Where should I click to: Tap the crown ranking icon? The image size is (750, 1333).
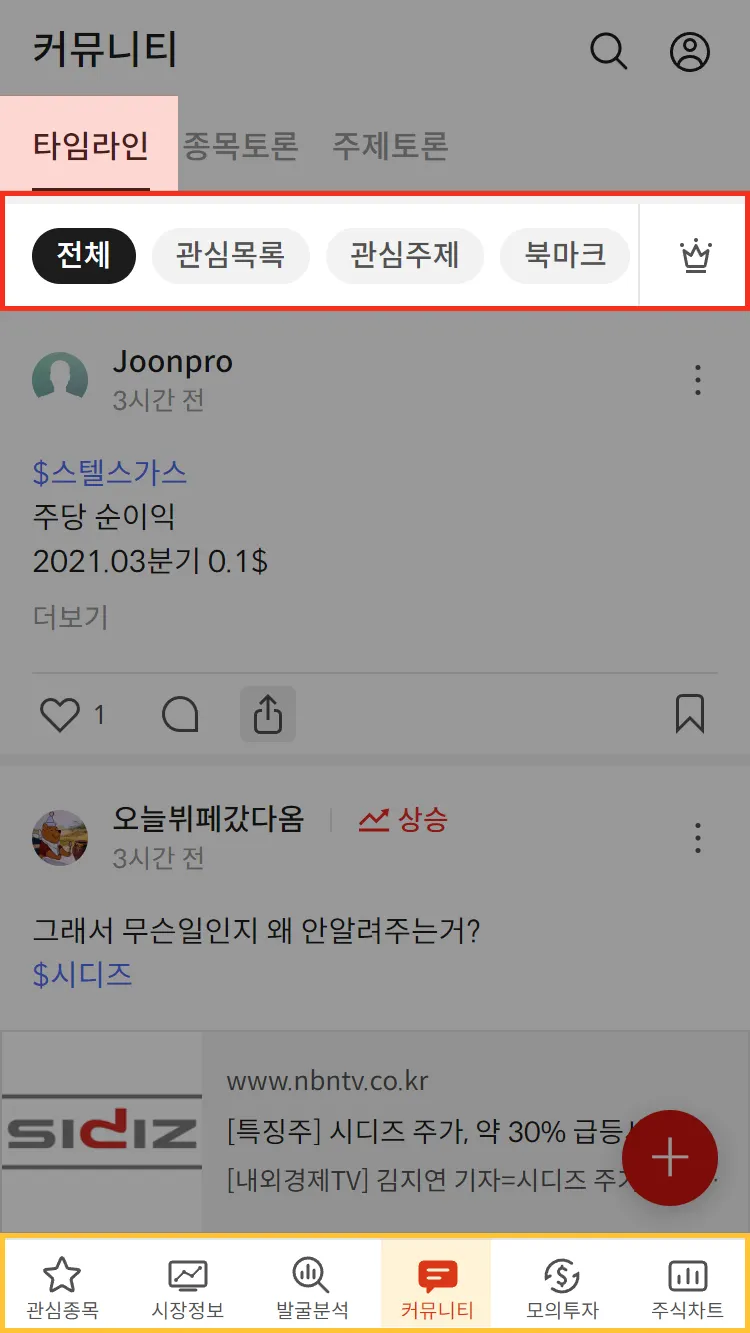(x=695, y=256)
